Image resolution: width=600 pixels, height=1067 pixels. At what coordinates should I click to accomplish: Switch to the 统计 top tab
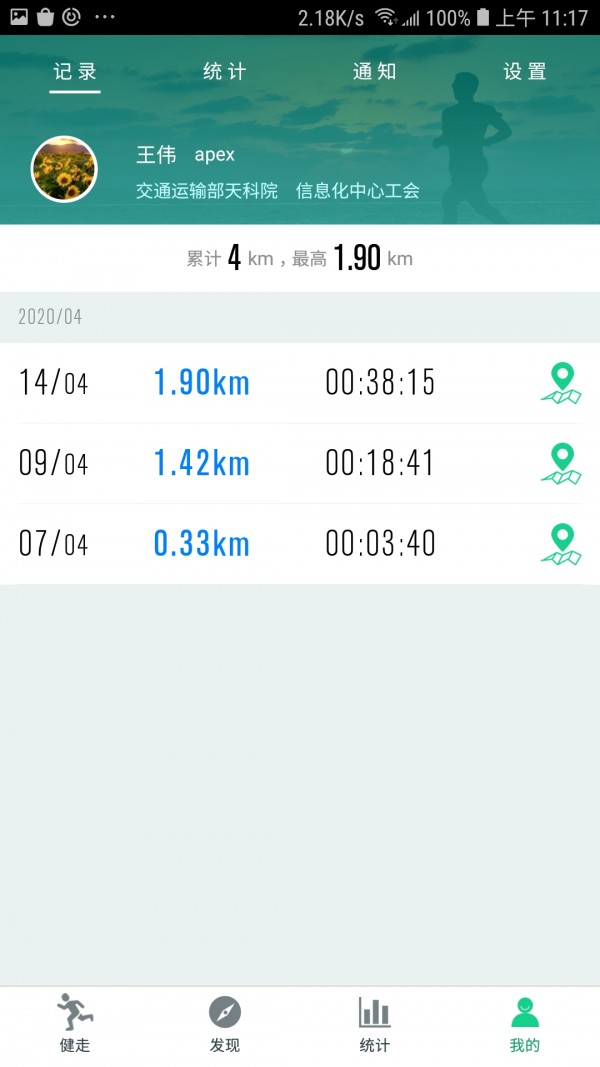pos(224,72)
